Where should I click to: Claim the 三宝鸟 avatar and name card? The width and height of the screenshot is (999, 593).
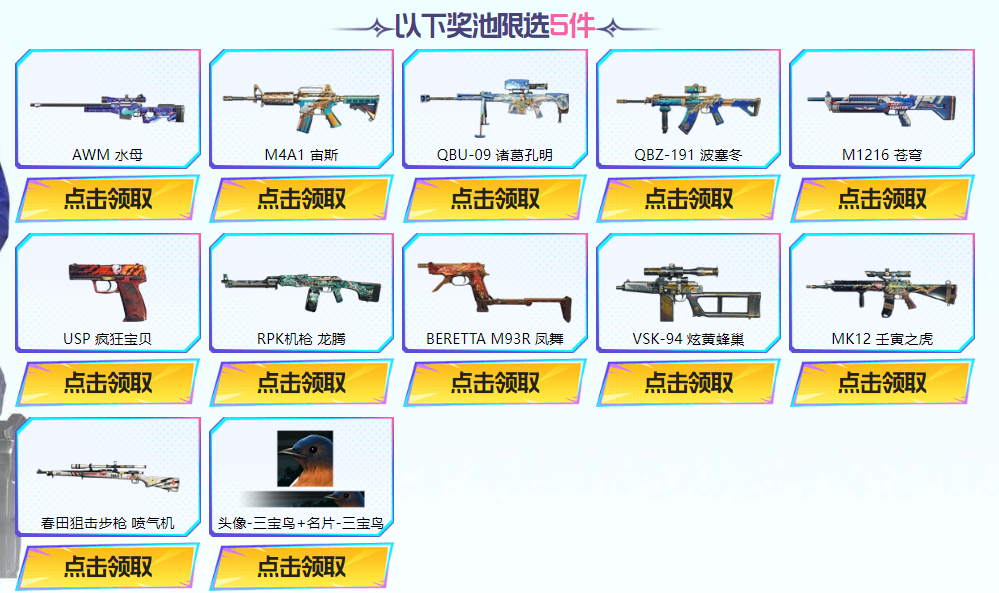[301, 566]
